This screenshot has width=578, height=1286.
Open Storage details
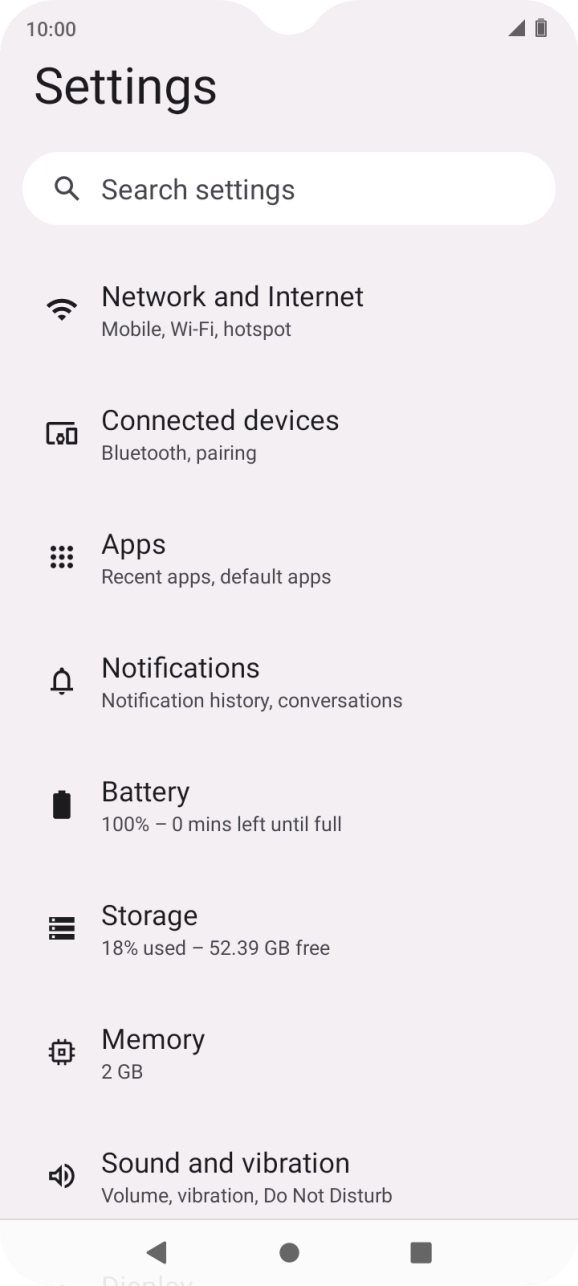[x=288, y=930]
